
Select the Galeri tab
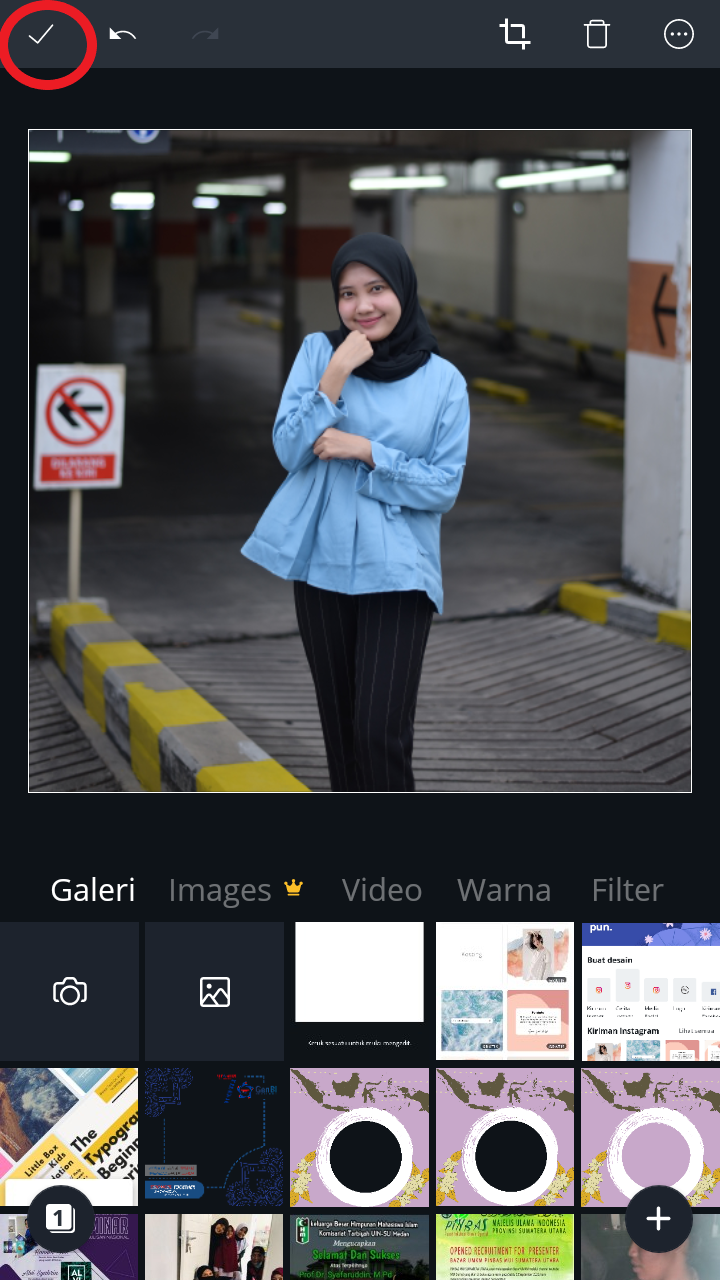[93, 890]
